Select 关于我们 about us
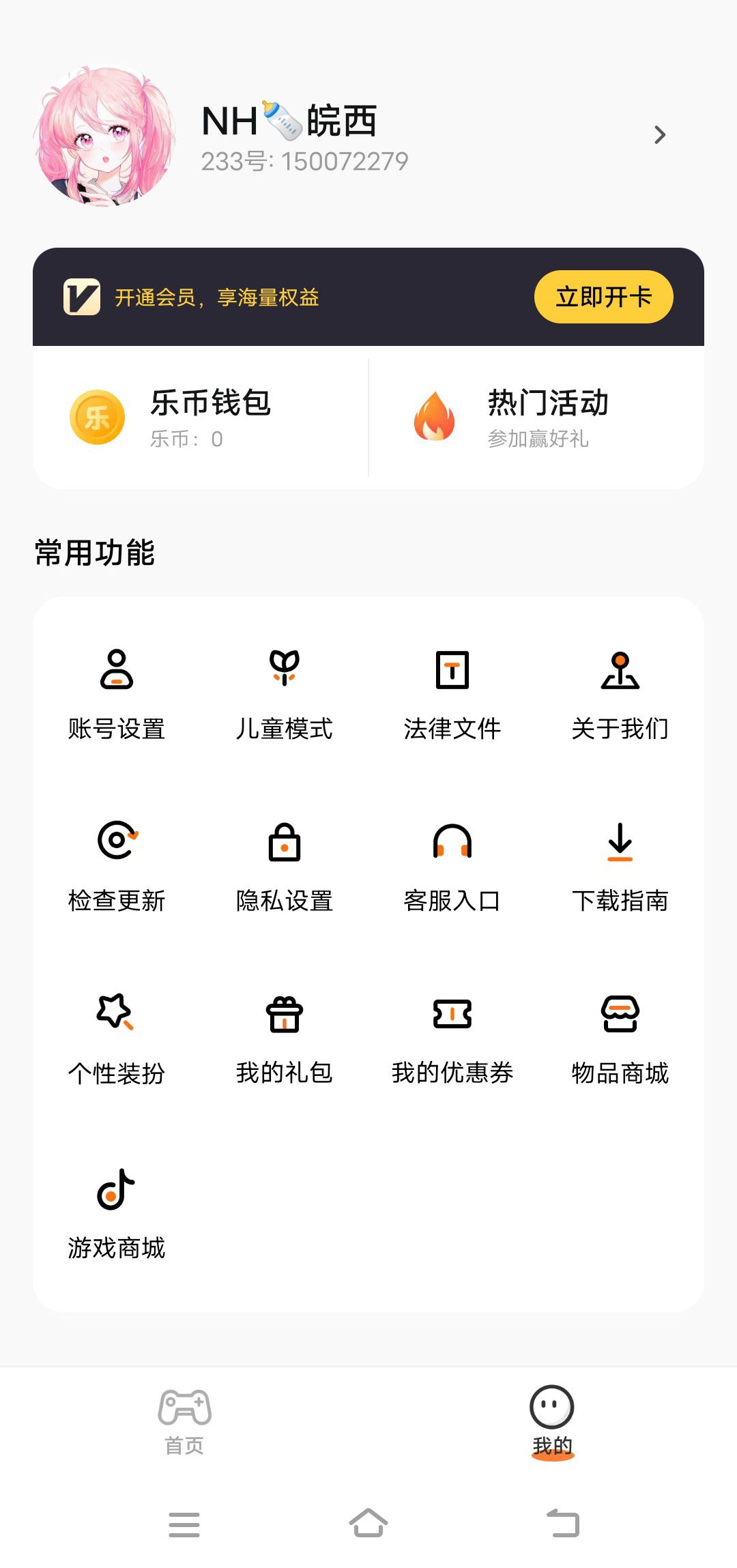737x1568 pixels. [620, 693]
